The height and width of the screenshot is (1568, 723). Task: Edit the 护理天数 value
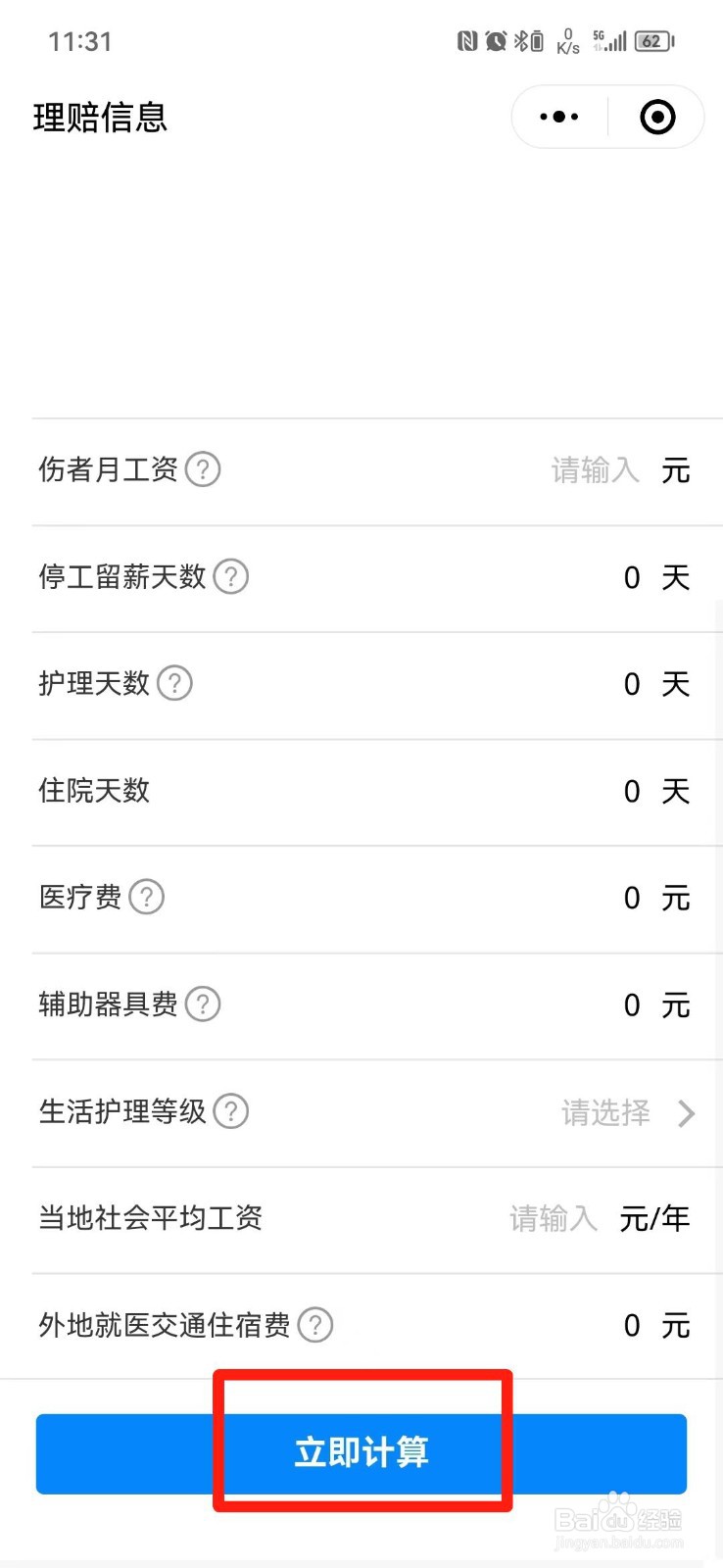coord(632,684)
